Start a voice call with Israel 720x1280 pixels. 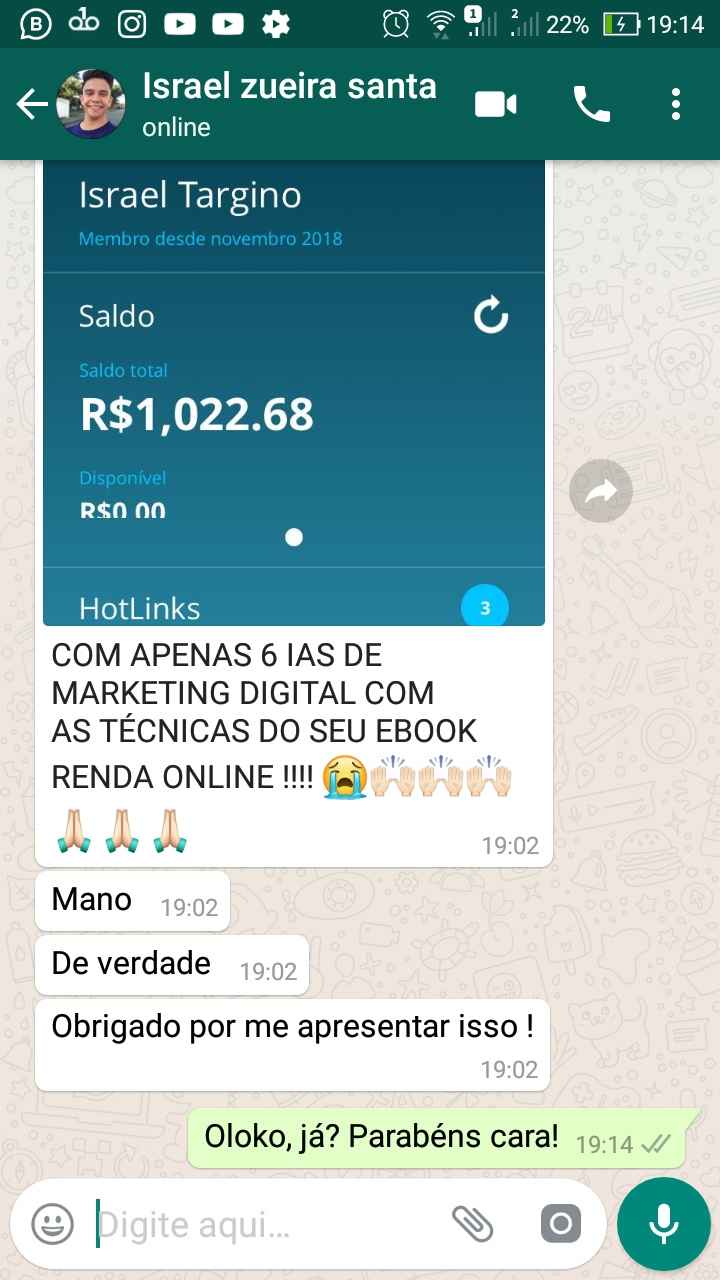(591, 104)
